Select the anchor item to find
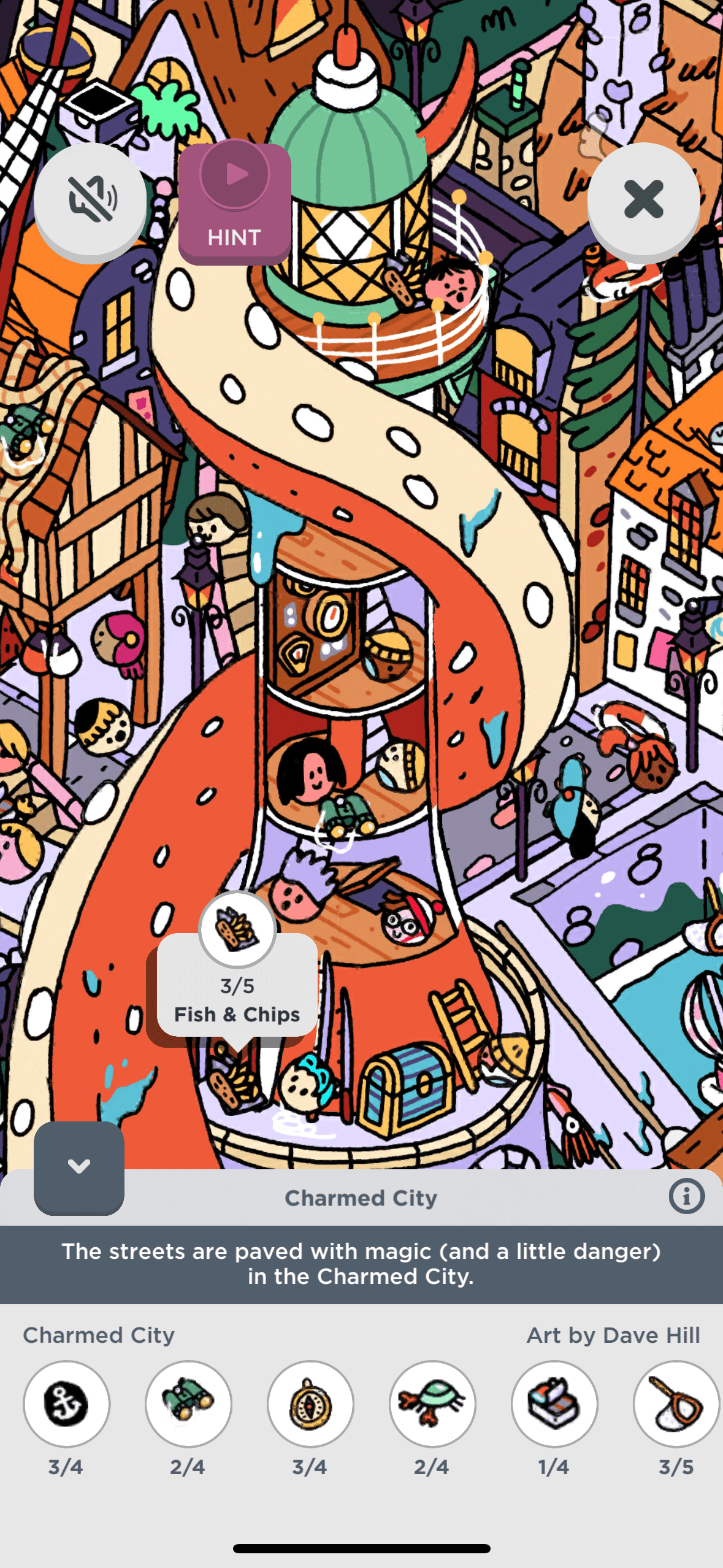 pyautogui.click(x=66, y=1404)
